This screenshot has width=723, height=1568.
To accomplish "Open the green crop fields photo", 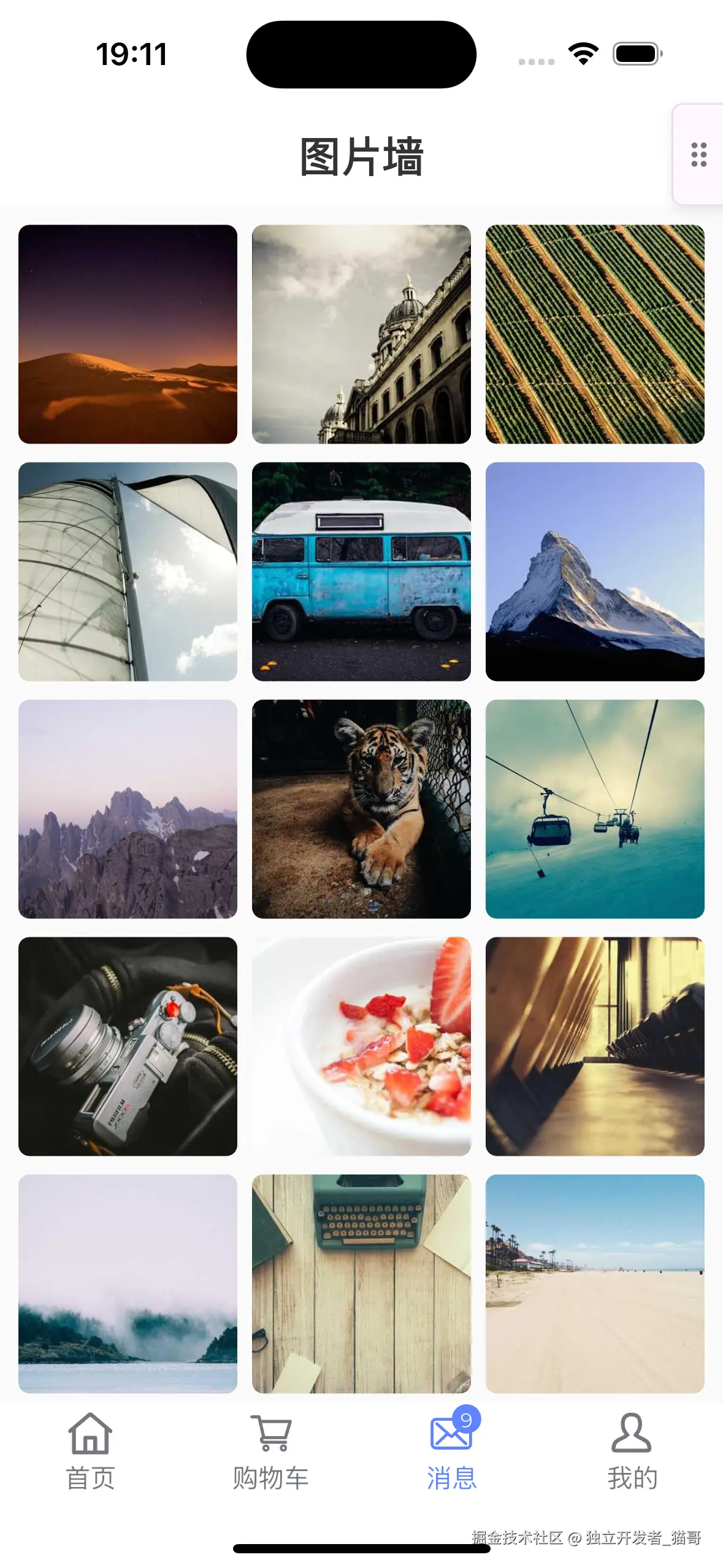I will click(595, 334).
